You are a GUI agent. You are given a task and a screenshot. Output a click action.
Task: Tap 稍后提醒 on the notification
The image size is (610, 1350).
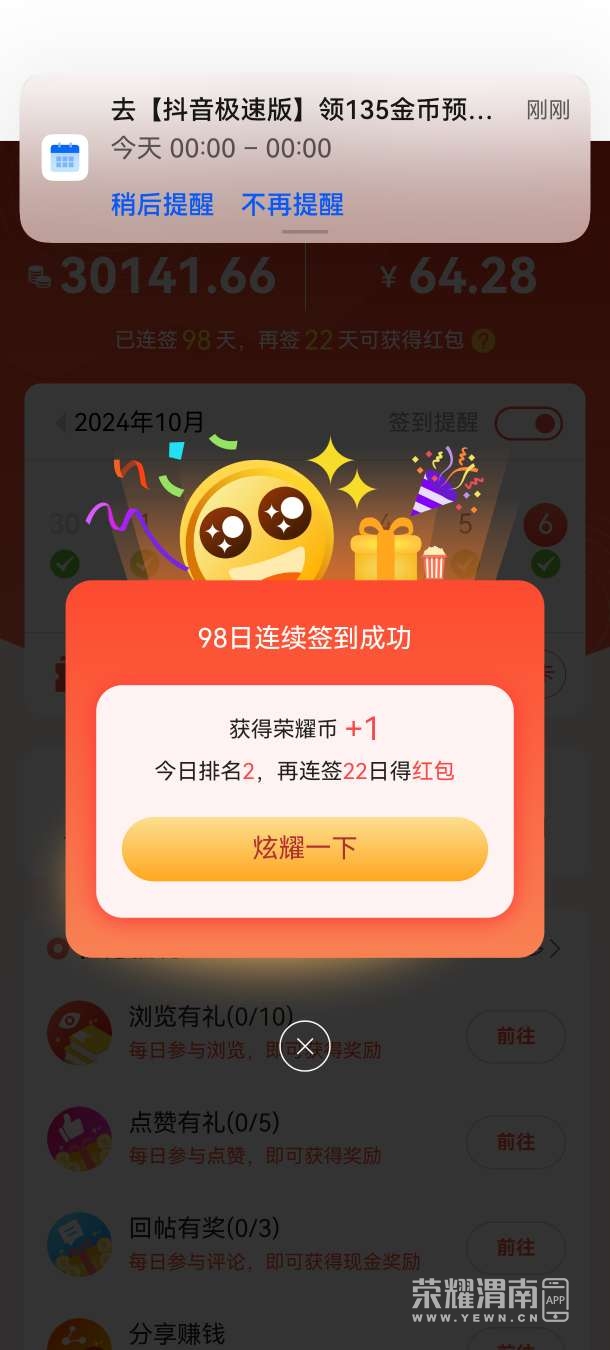tap(162, 205)
